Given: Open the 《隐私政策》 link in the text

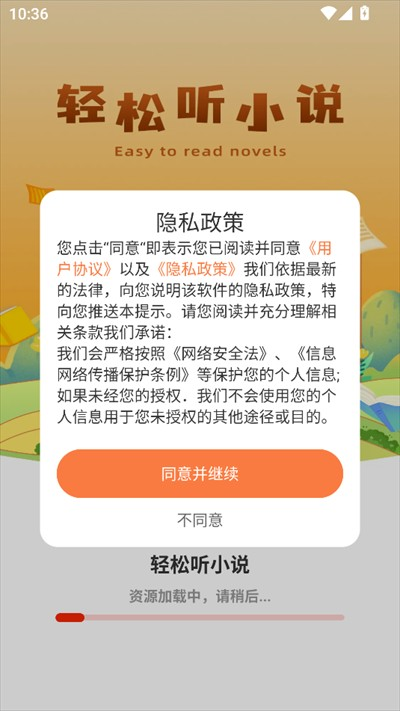Looking at the screenshot, I should click(x=197, y=269).
